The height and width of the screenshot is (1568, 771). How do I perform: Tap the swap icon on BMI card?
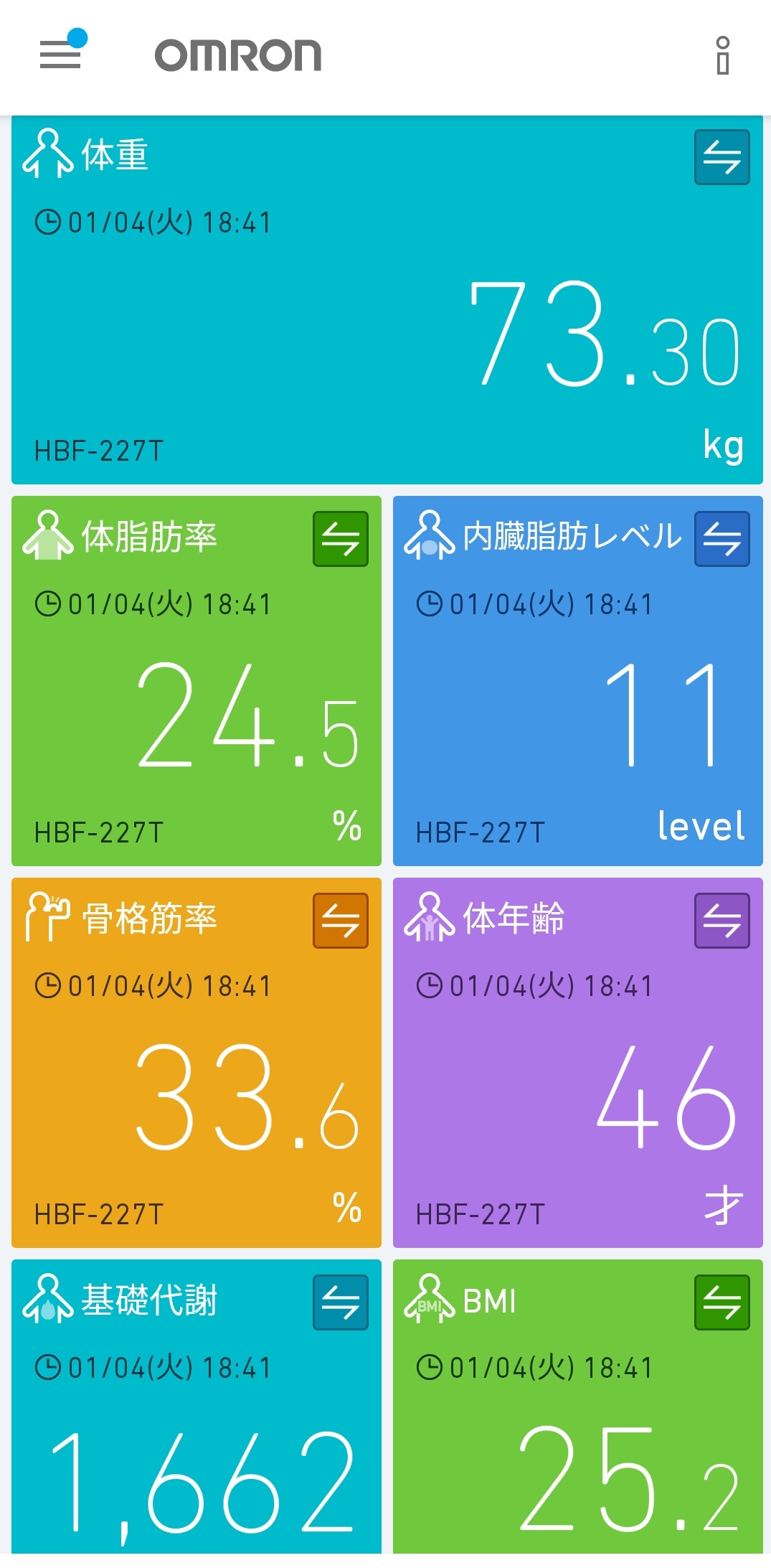click(x=722, y=1302)
